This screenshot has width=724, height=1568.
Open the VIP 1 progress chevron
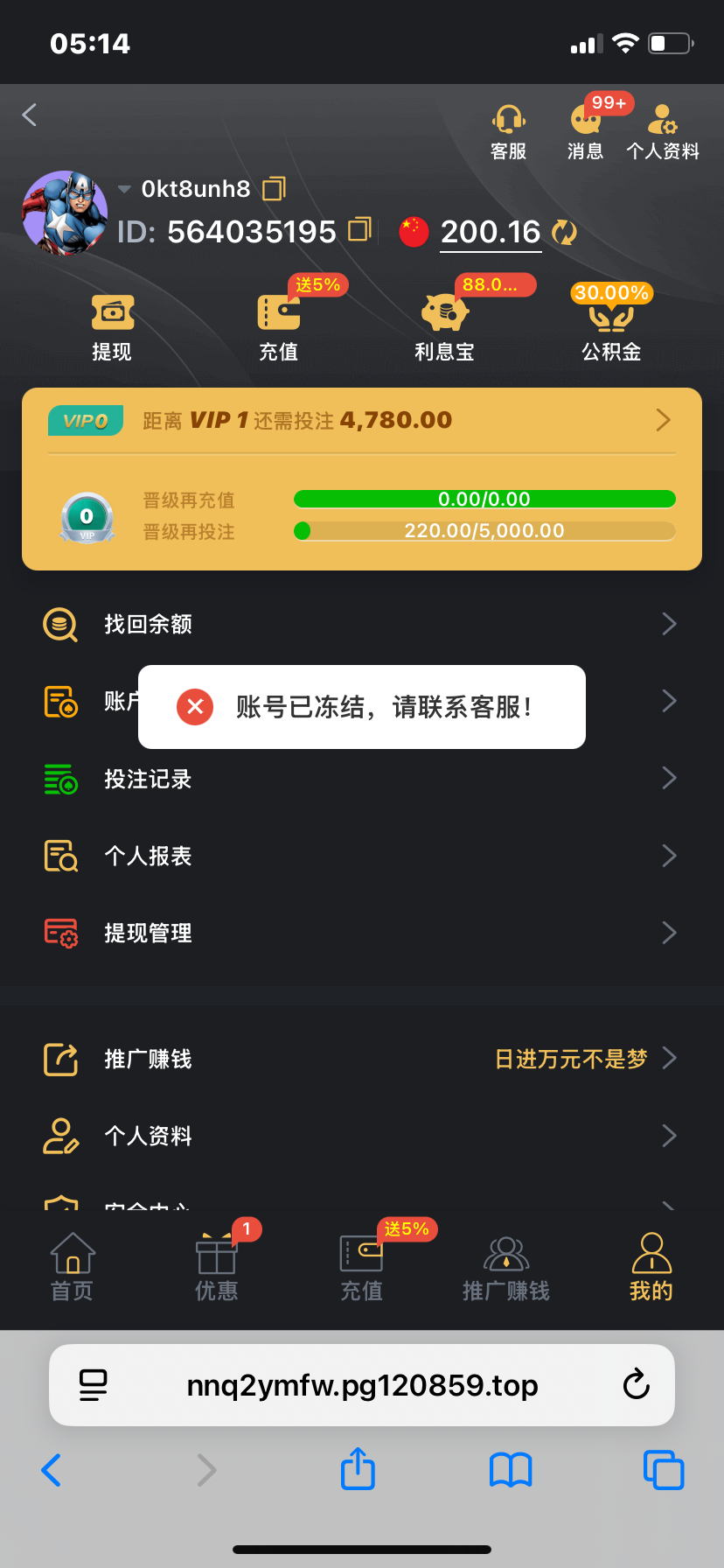(663, 420)
